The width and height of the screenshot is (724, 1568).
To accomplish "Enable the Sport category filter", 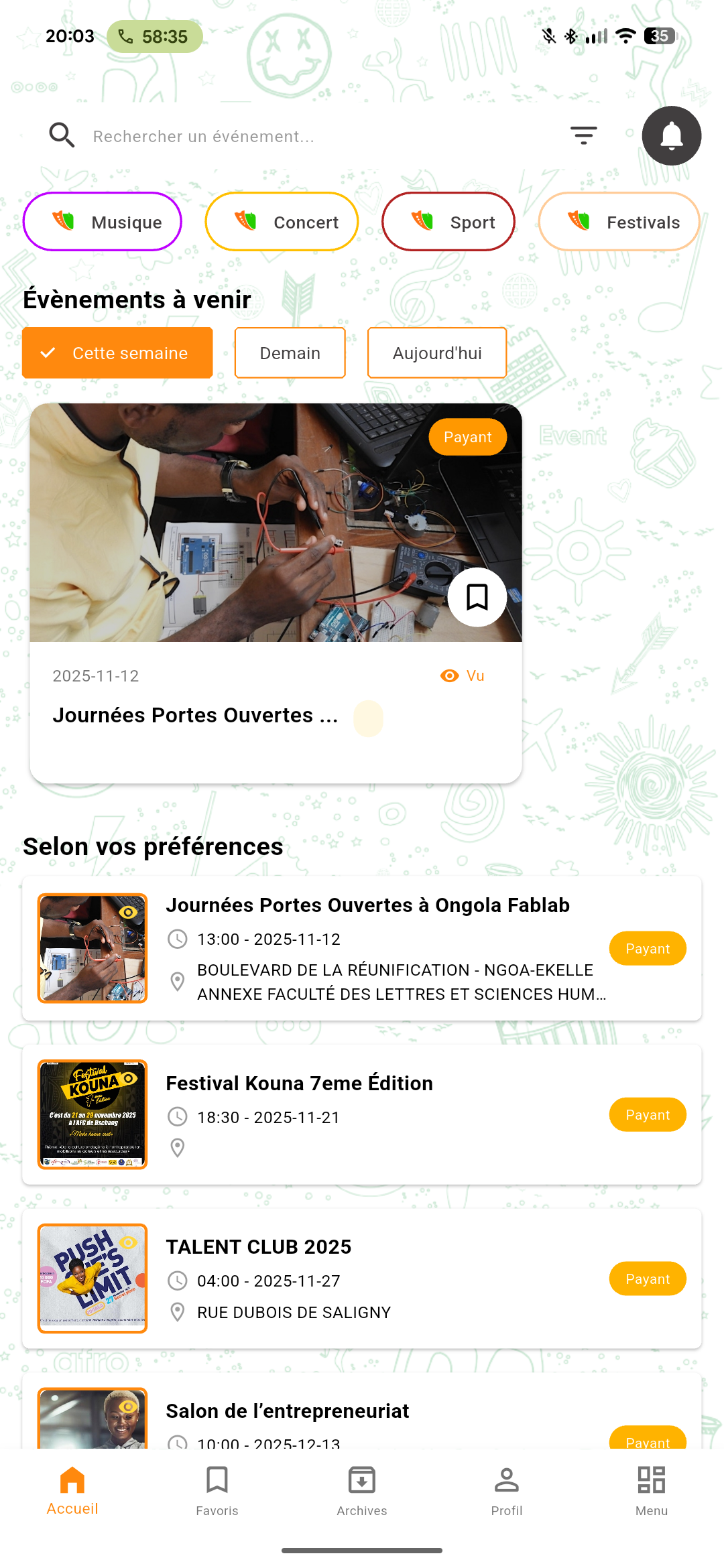I will point(448,222).
